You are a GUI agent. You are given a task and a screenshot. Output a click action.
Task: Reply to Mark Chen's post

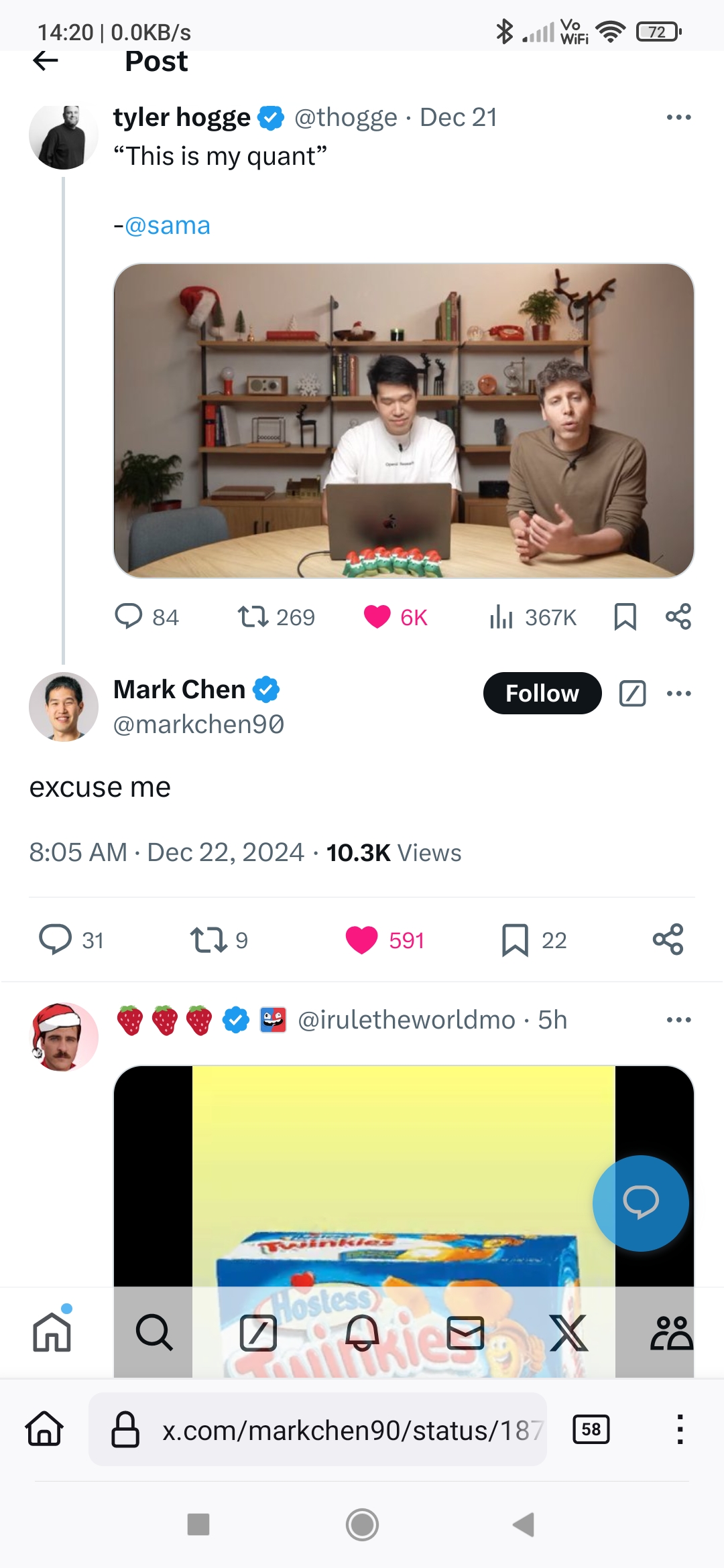click(x=55, y=939)
